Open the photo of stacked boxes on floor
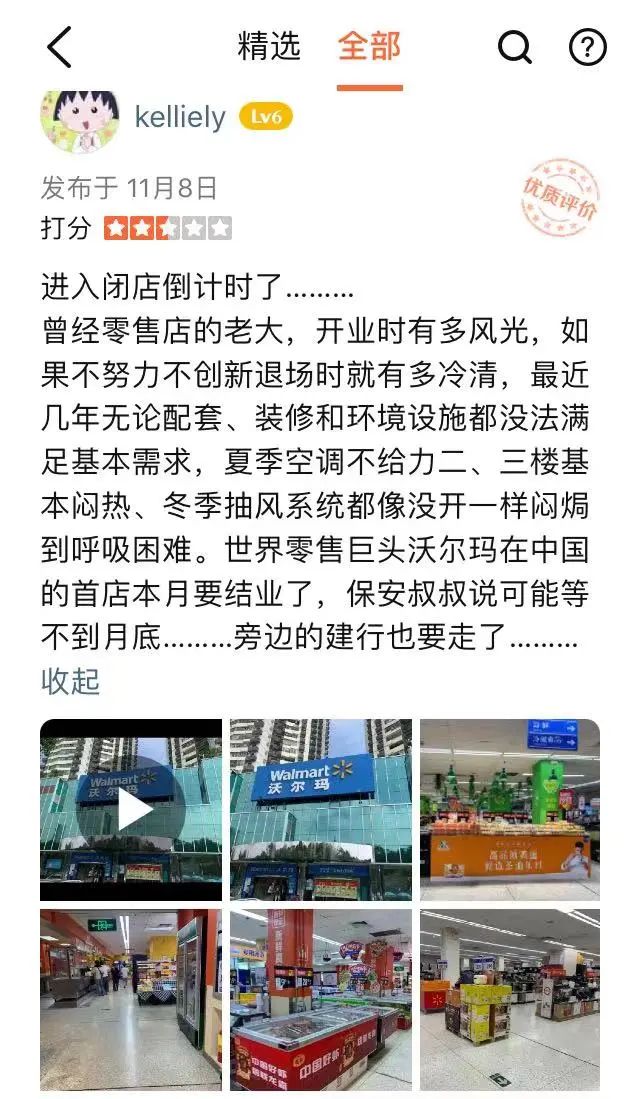This screenshot has height=1099, width=640. [509, 999]
